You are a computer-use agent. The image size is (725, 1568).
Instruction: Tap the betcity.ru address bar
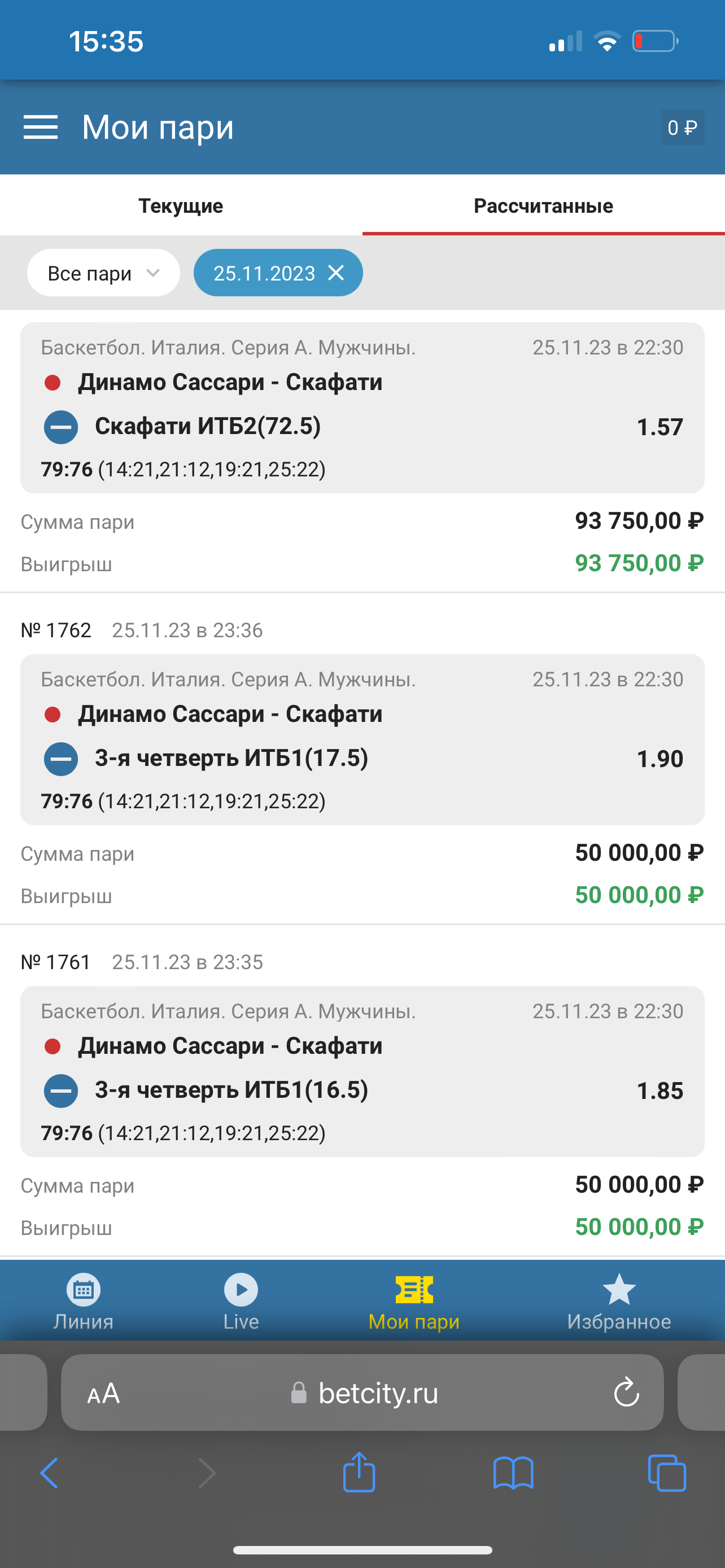(377, 1392)
